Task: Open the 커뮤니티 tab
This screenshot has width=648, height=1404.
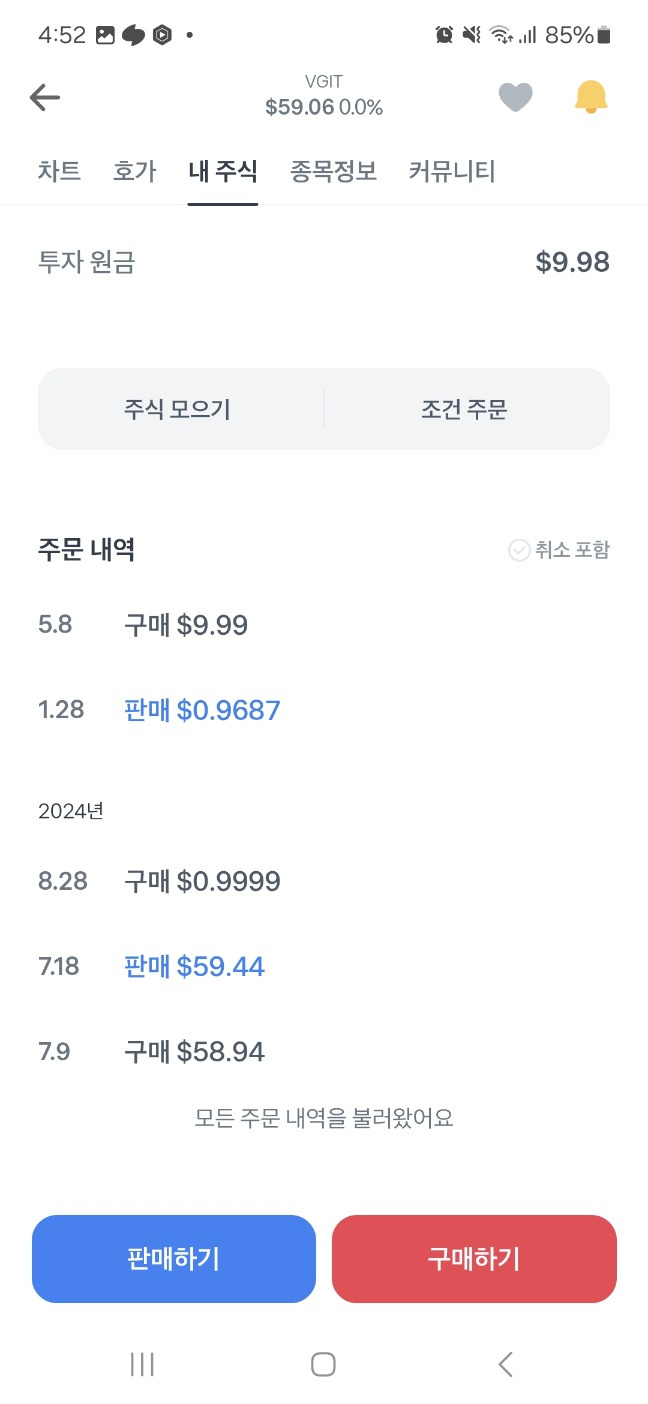Action: [x=452, y=171]
